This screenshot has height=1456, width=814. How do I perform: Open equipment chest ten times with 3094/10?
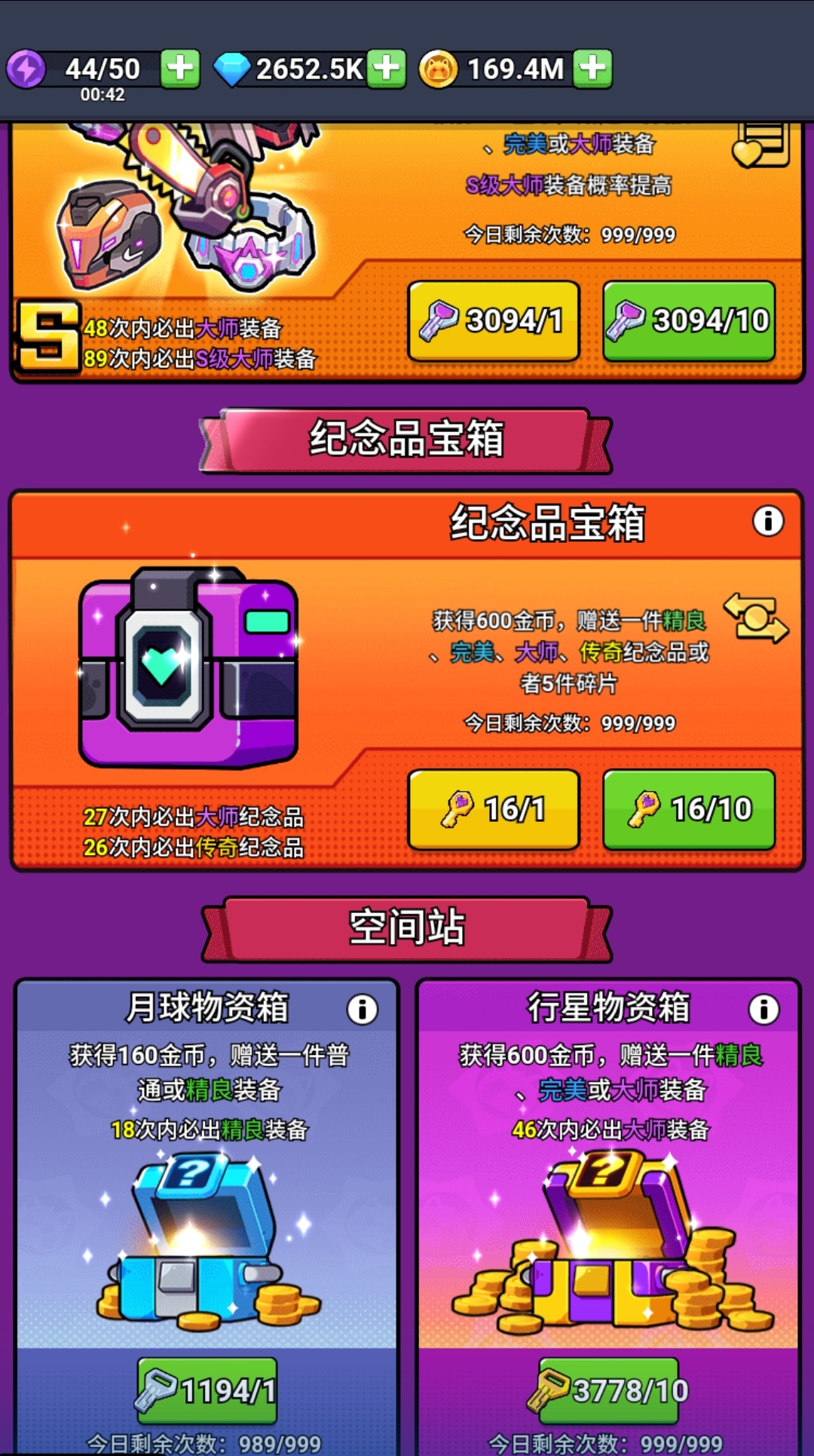(x=689, y=320)
